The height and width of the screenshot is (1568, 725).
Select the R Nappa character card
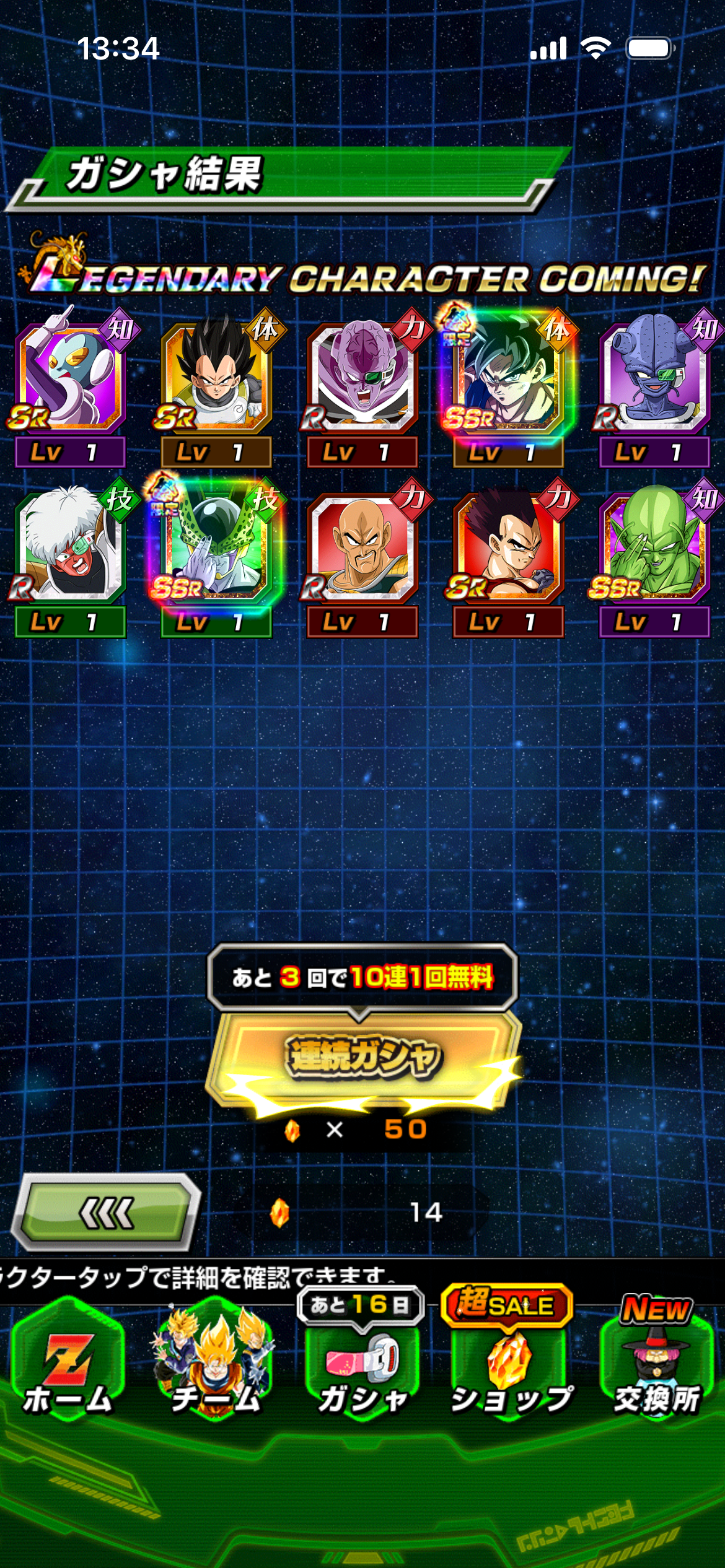[362, 557]
